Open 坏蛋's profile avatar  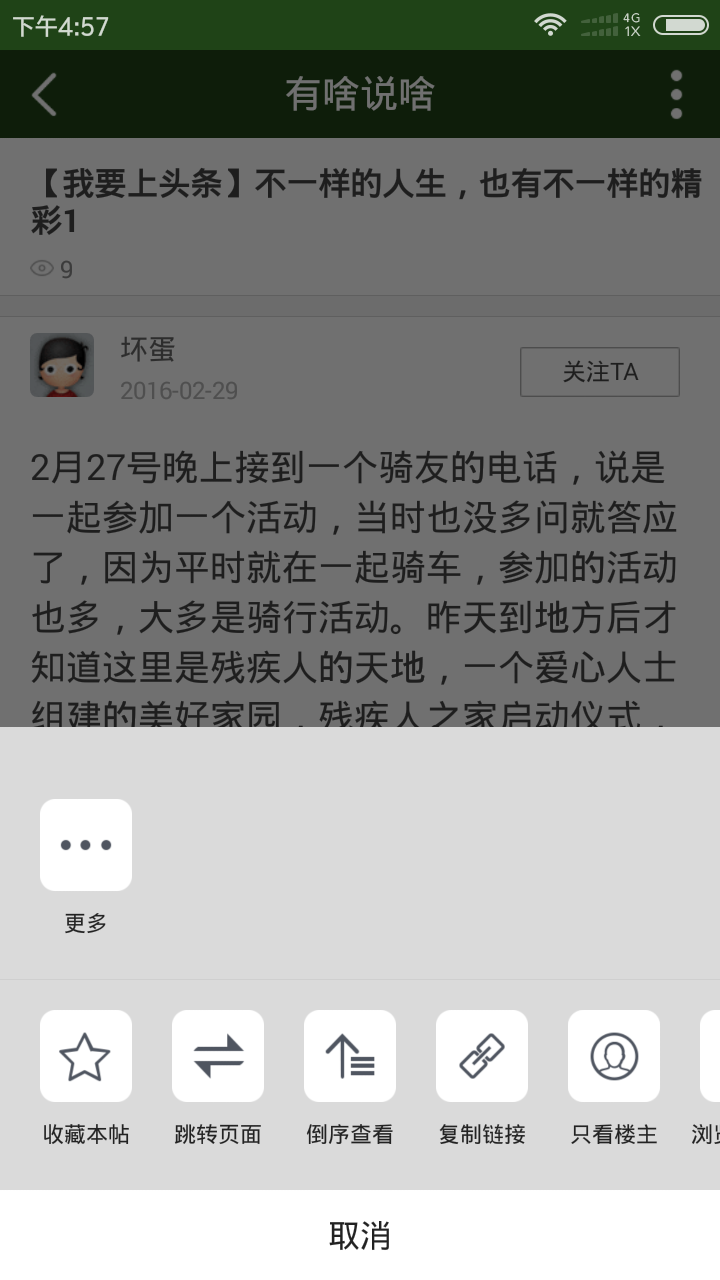62,365
